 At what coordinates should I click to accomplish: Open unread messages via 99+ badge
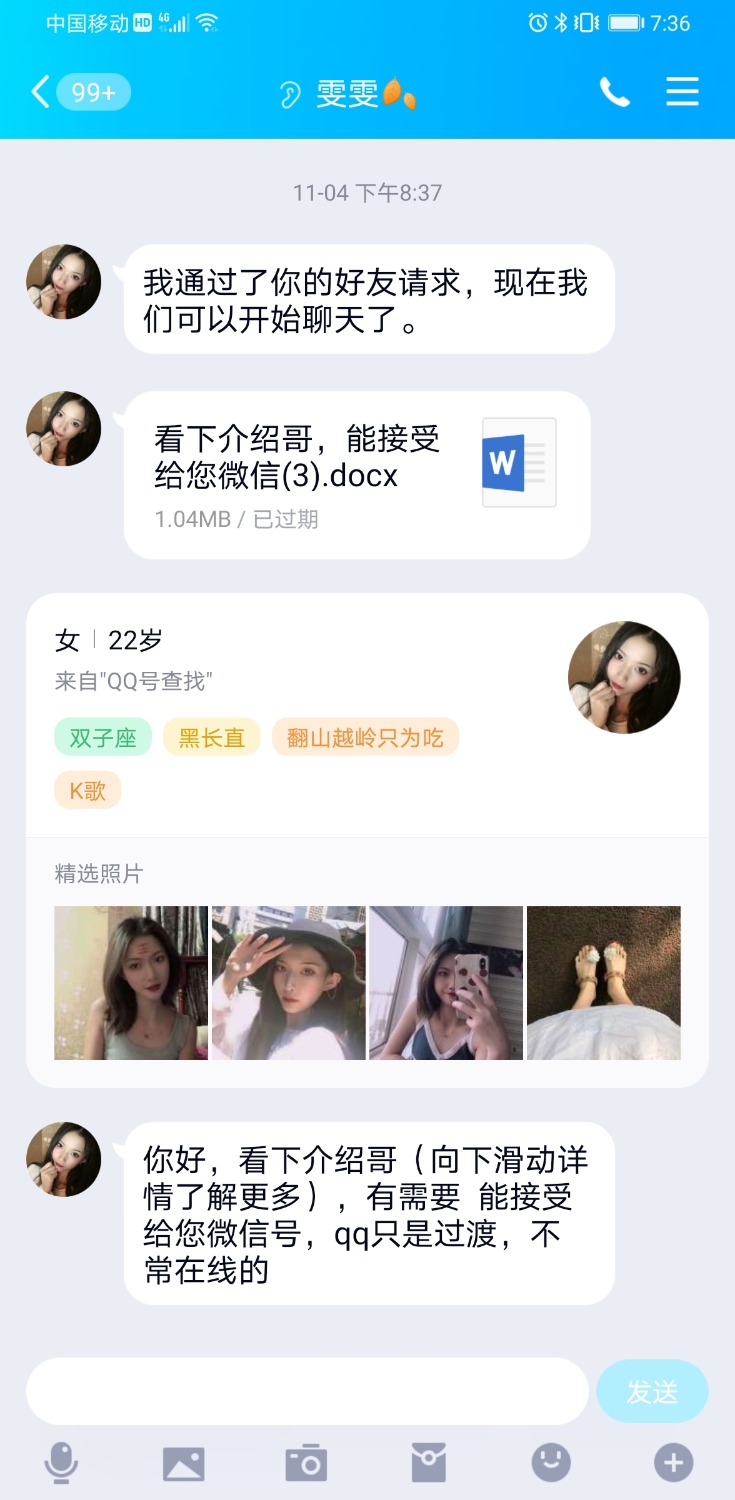[91, 91]
